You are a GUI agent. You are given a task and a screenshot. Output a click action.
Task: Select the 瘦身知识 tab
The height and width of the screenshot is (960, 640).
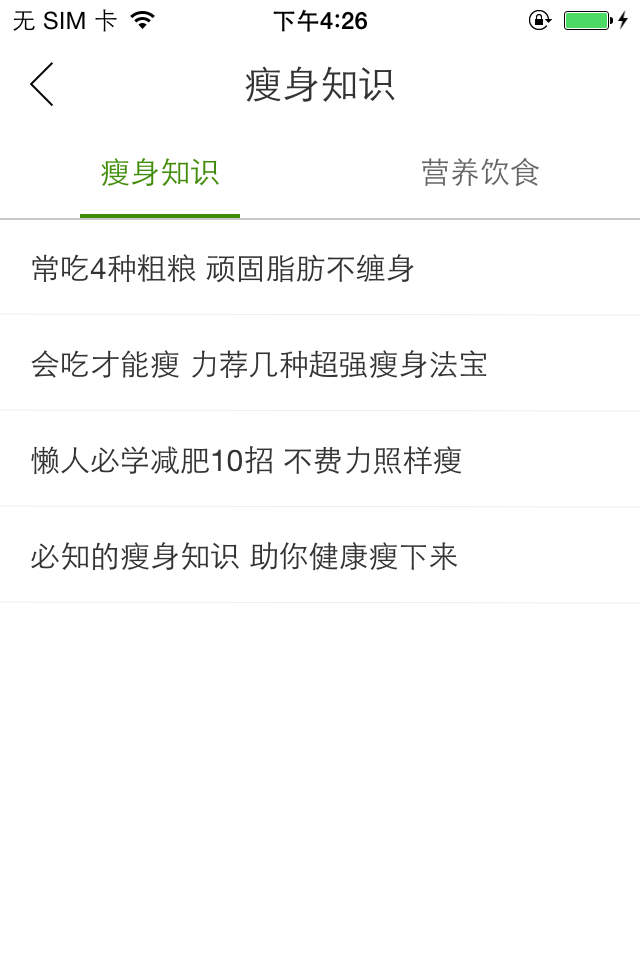pos(160,173)
